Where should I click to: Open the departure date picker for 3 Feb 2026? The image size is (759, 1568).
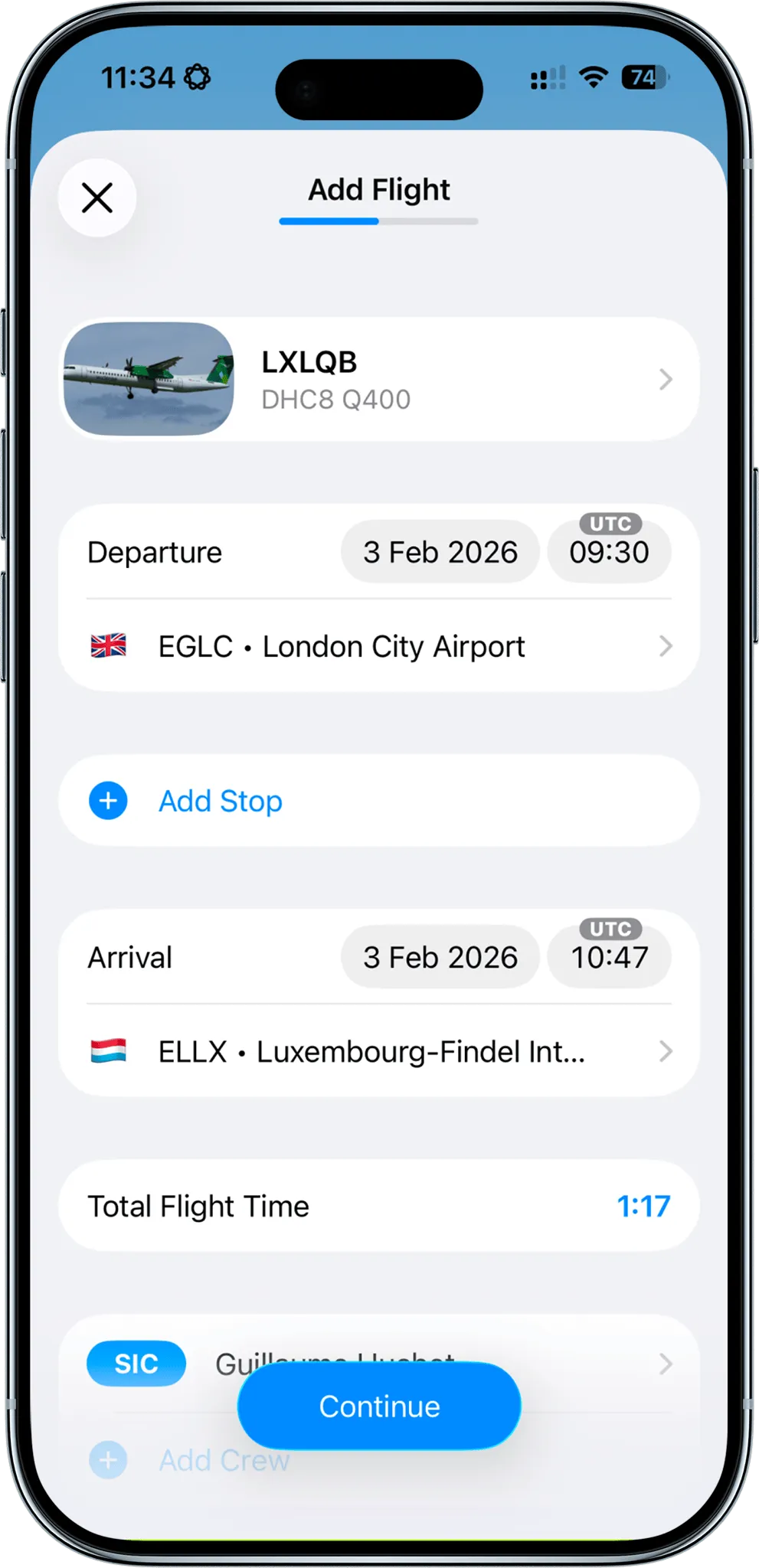440,550
